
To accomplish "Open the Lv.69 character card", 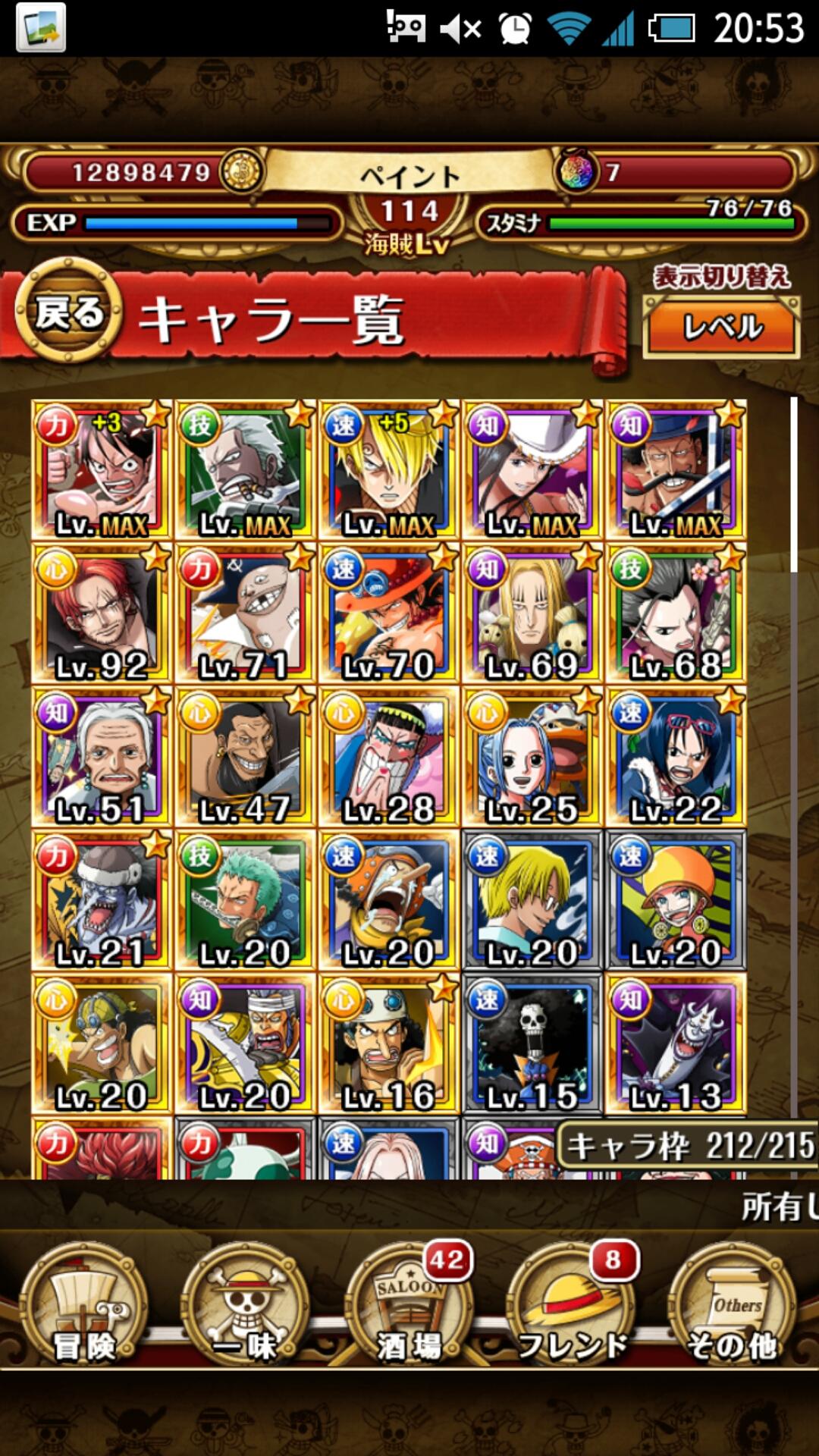I will pos(532,613).
